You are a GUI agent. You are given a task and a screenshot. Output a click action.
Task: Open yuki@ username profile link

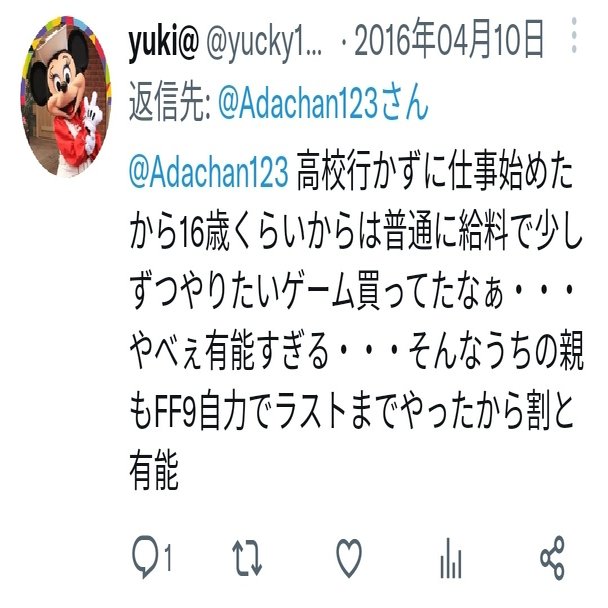click(165, 40)
